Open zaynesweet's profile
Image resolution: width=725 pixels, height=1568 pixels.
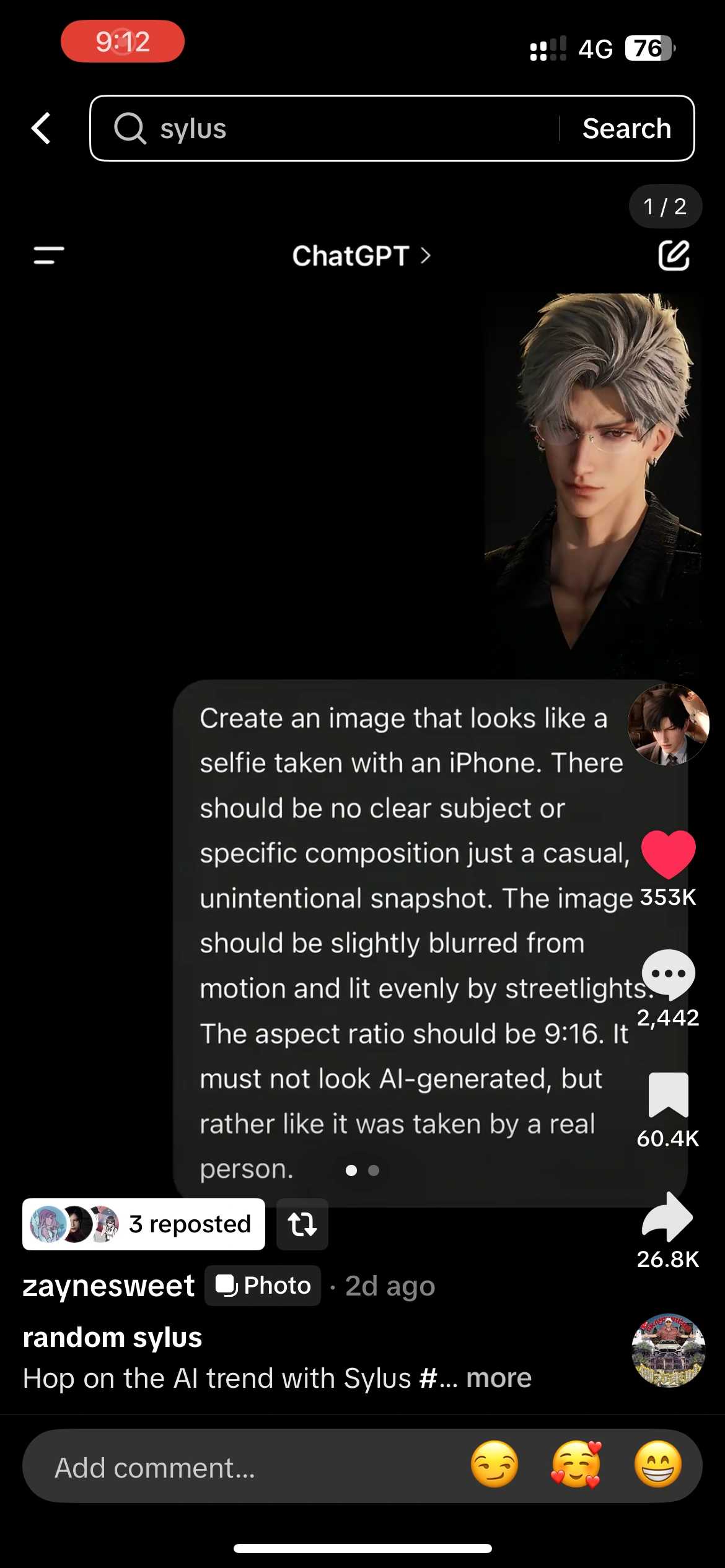pyautogui.click(x=108, y=1286)
